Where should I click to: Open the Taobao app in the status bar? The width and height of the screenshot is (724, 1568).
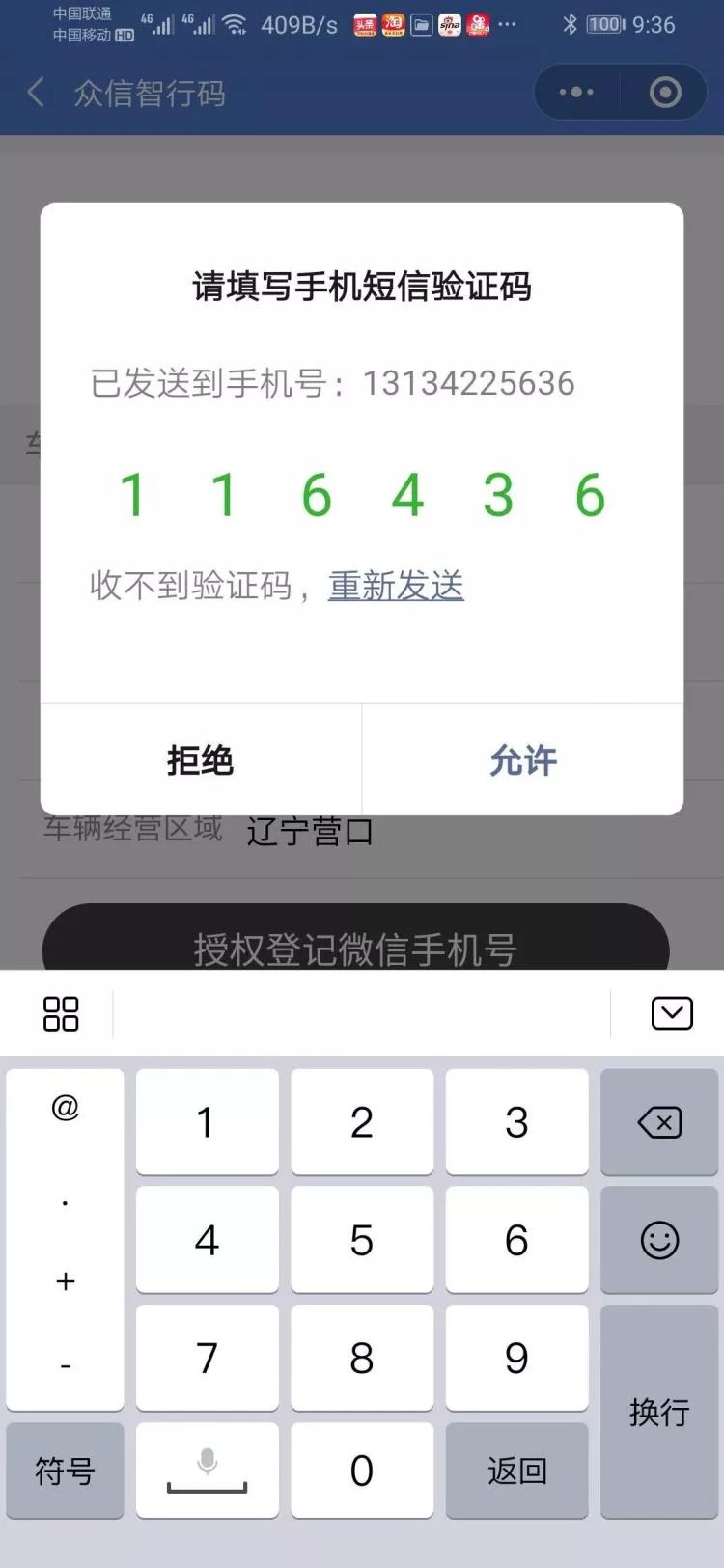point(391,24)
